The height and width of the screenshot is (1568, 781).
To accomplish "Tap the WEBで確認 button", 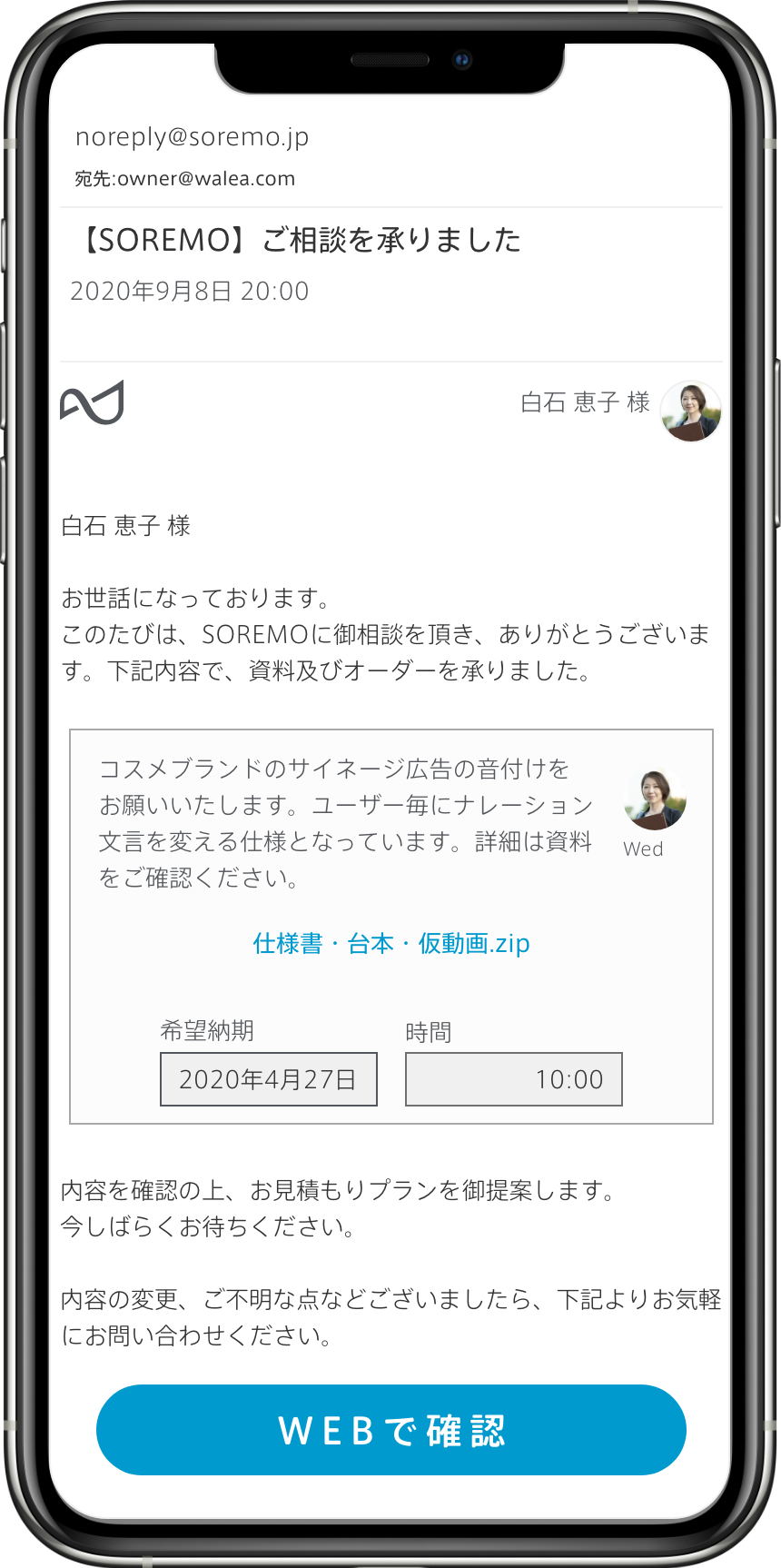I will click(x=391, y=1430).
